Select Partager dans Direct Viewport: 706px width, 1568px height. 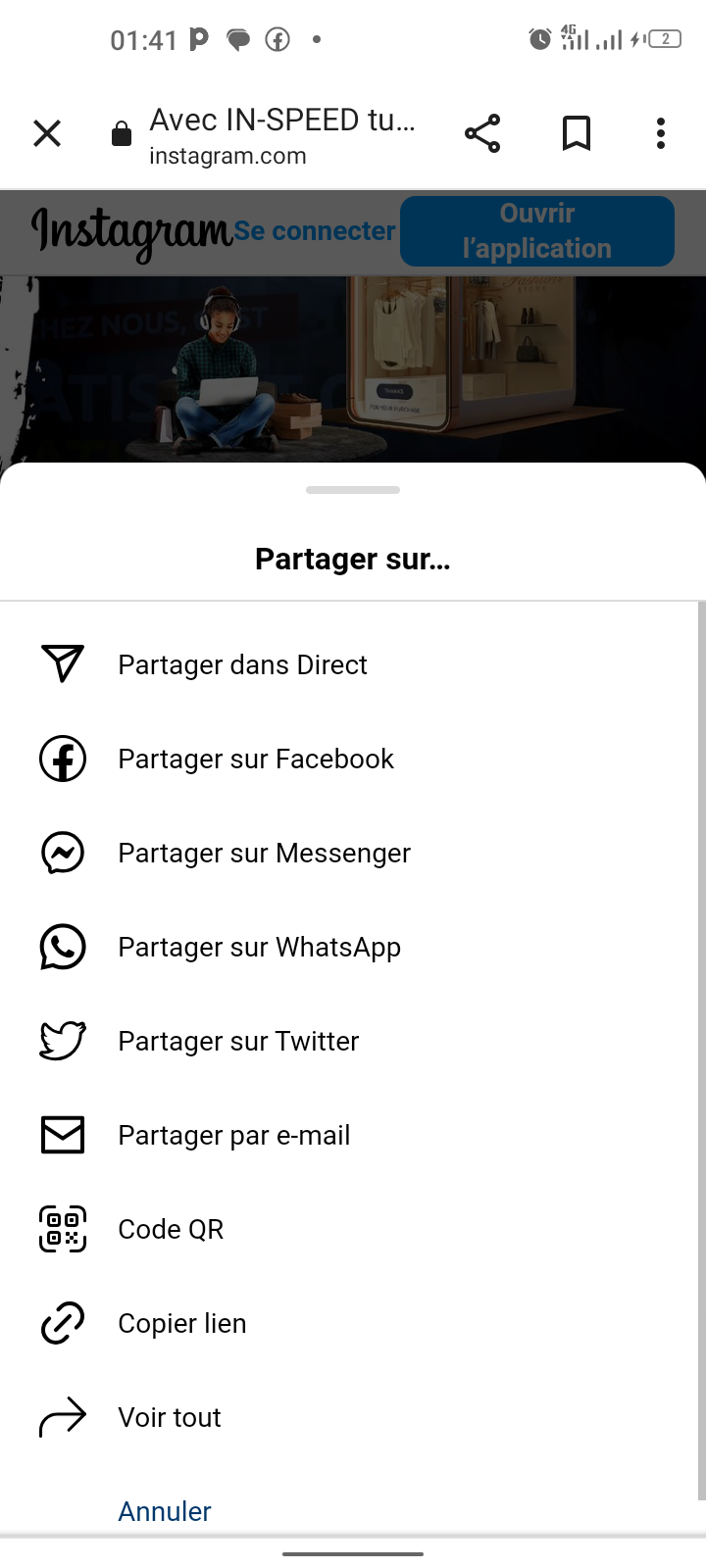tap(242, 664)
